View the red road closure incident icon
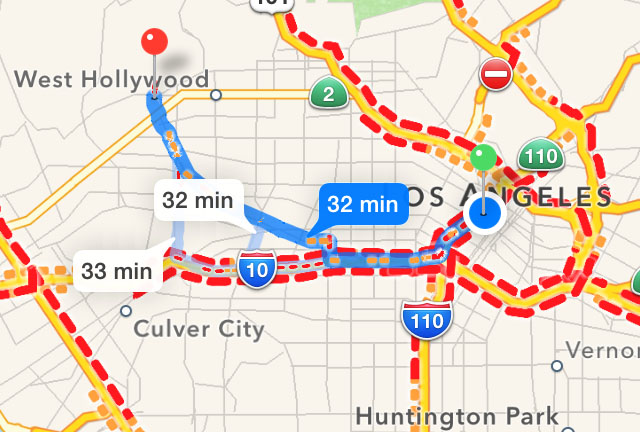The image size is (640, 432). (496, 74)
